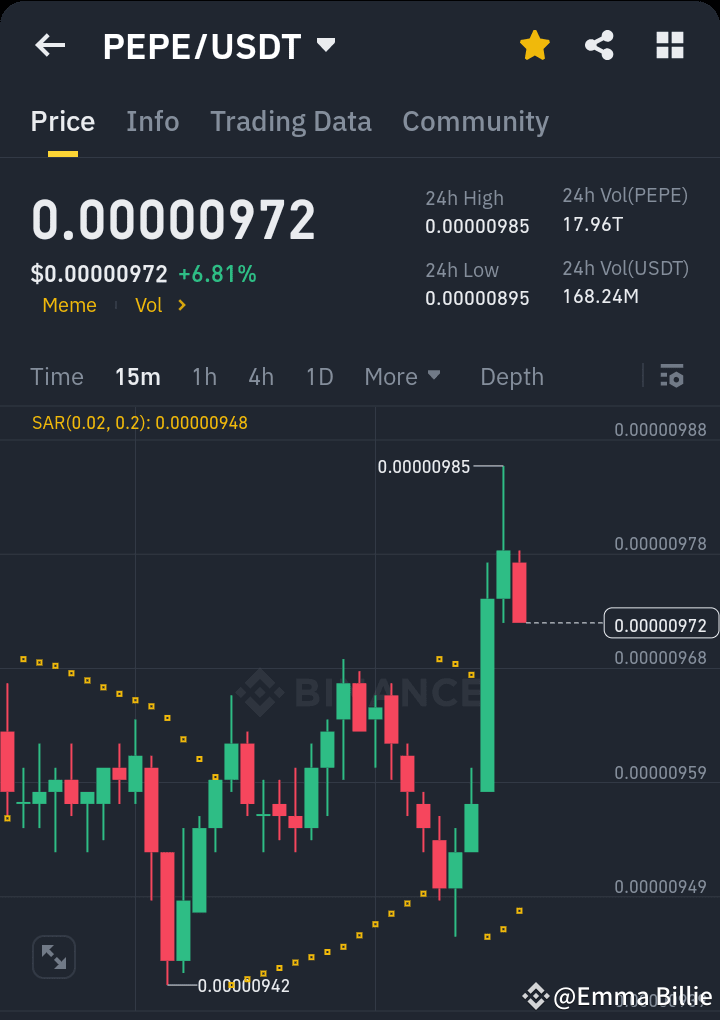Image resolution: width=720 pixels, height=1020 pixels.
Task: Select the 15m timeframe option
Action: pyautogui.click(x=137, y=377)
